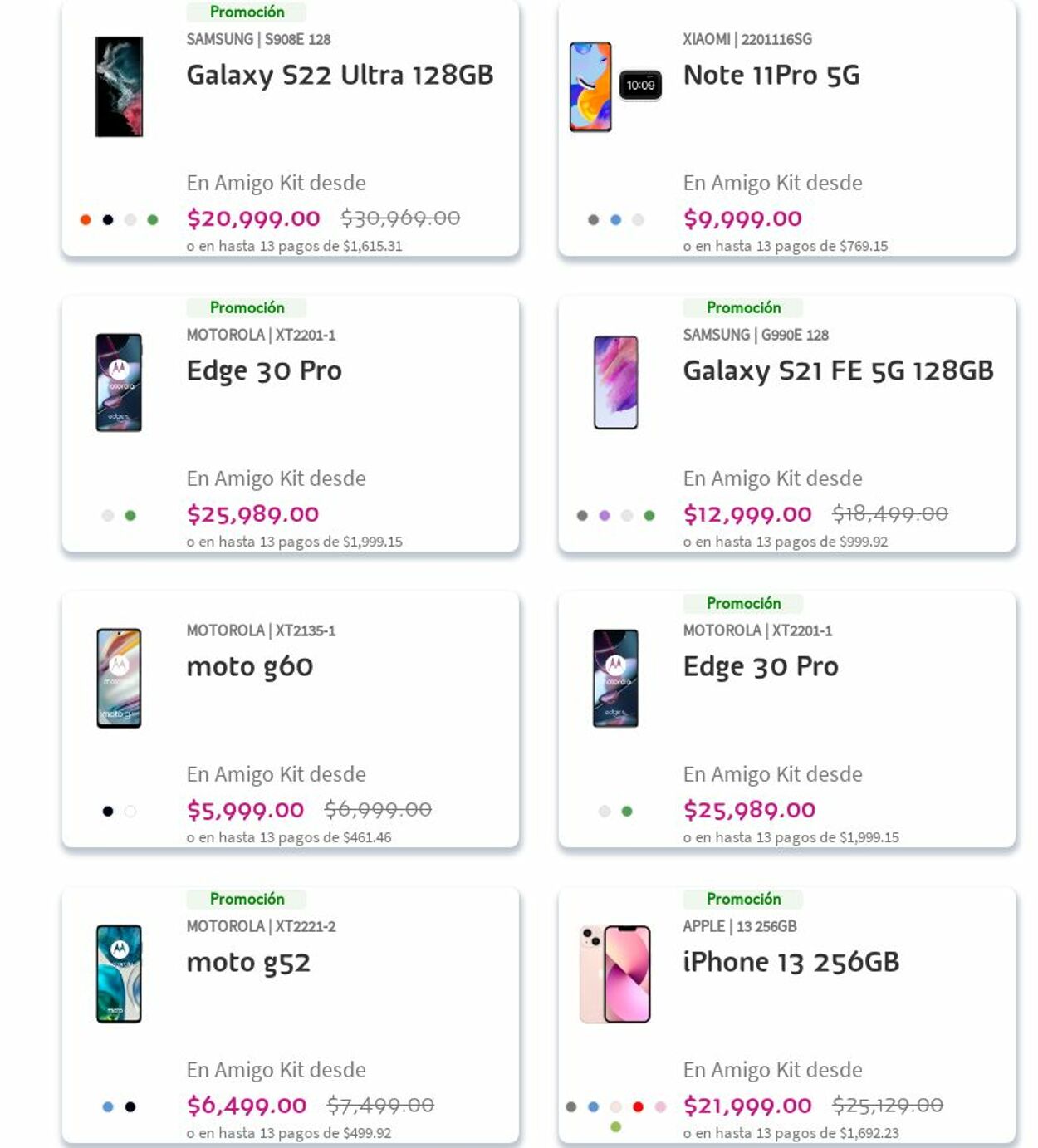
Task: Pick the pink color for iPhone 13
Action: pos(660,1107)
